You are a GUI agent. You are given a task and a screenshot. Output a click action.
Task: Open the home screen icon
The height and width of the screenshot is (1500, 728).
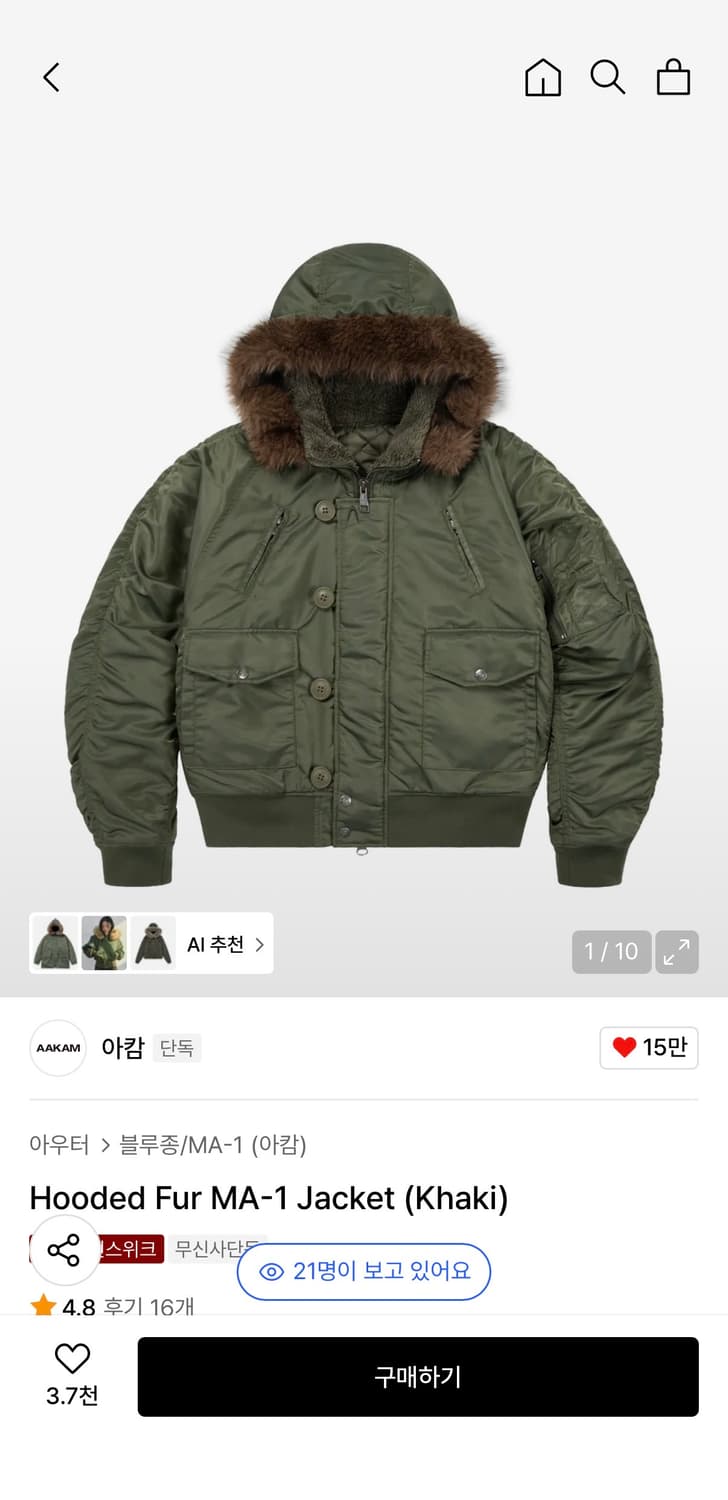point(542,77)
